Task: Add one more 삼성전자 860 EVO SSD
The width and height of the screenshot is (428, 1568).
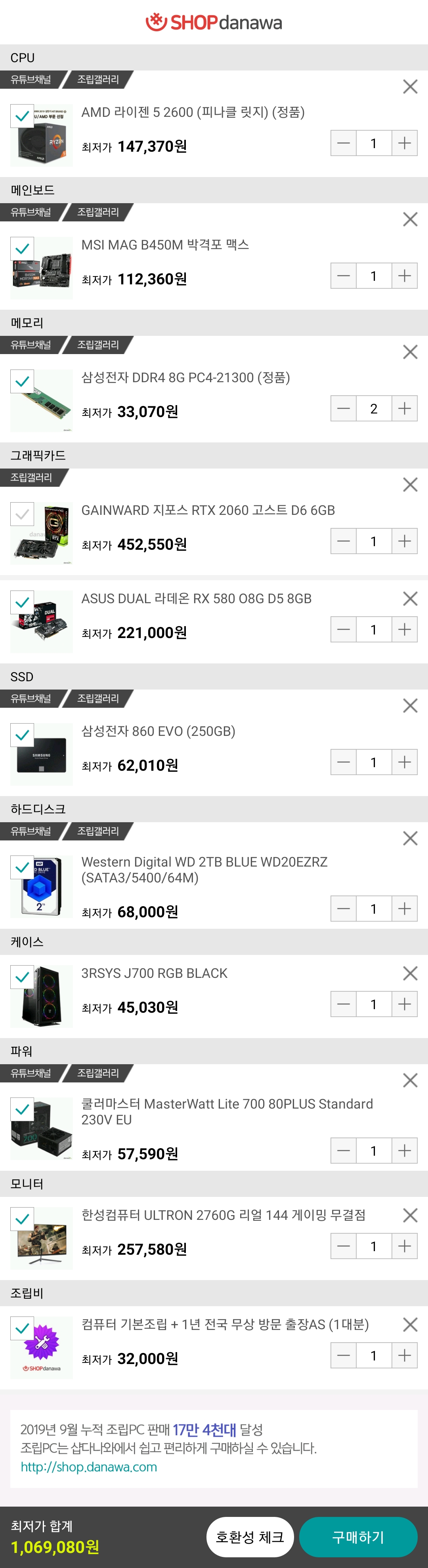Action: click(404, 762)
